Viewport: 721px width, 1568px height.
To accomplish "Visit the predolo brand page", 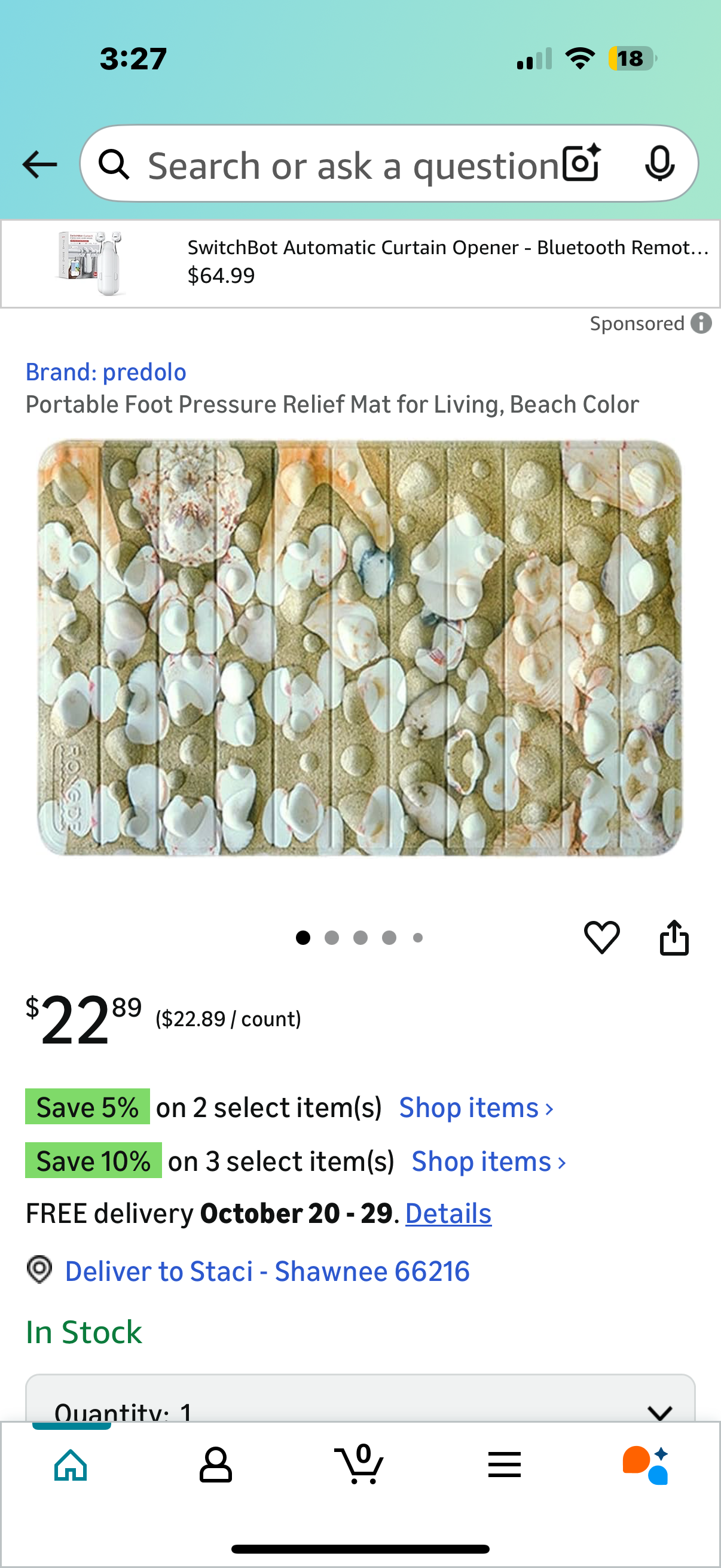I will pos(106,372).
